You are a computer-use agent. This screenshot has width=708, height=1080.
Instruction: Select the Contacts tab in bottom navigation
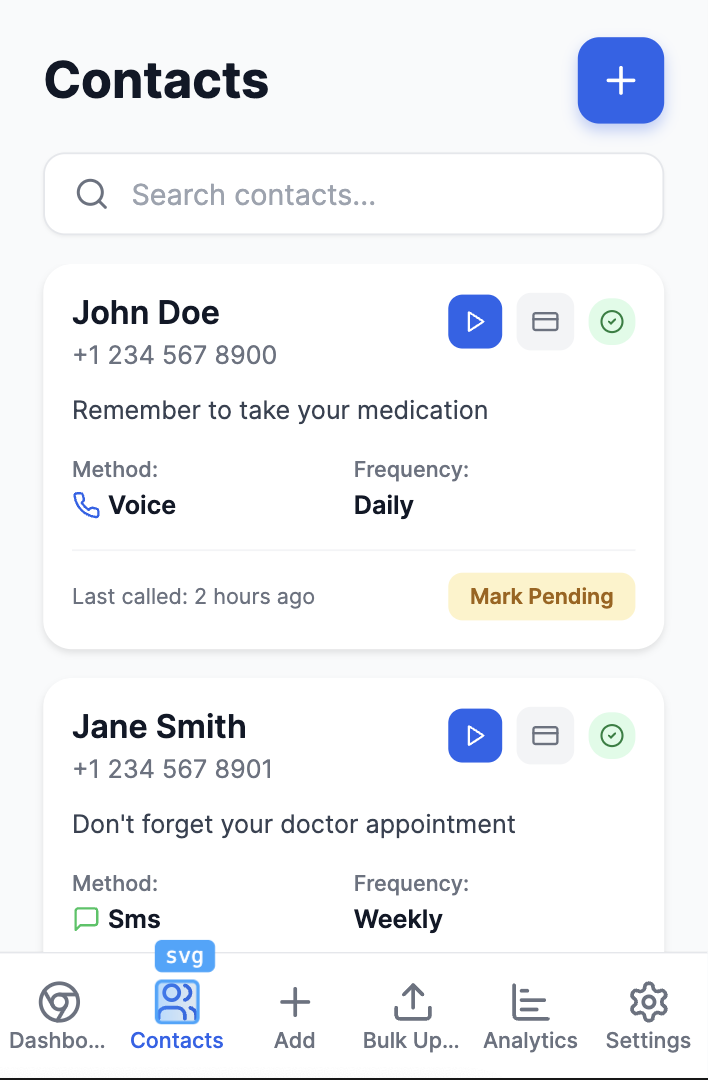177,1017
